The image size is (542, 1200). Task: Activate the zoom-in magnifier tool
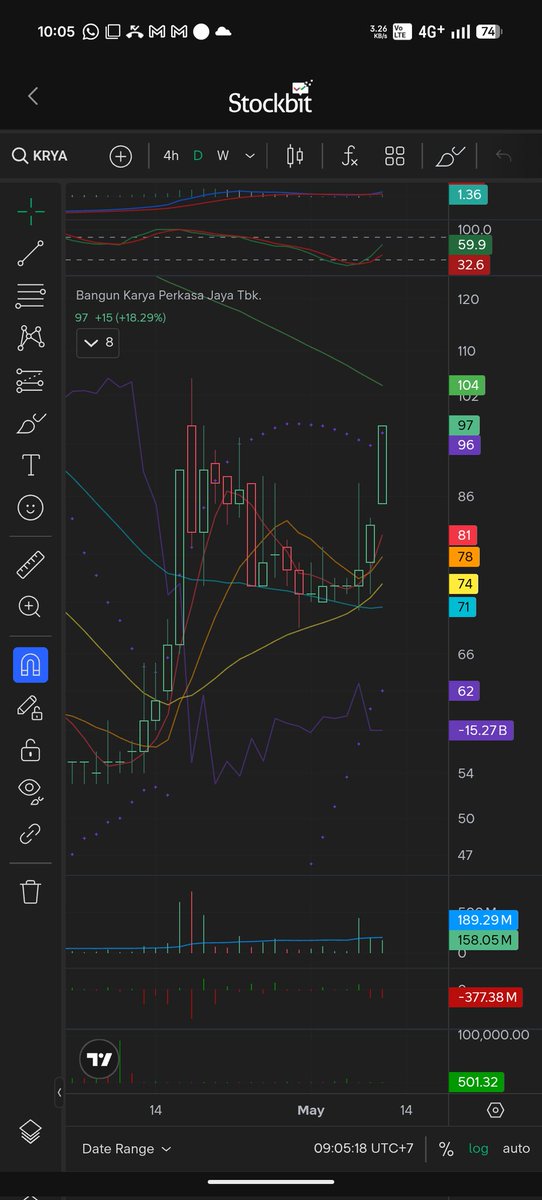pos(31,607)
